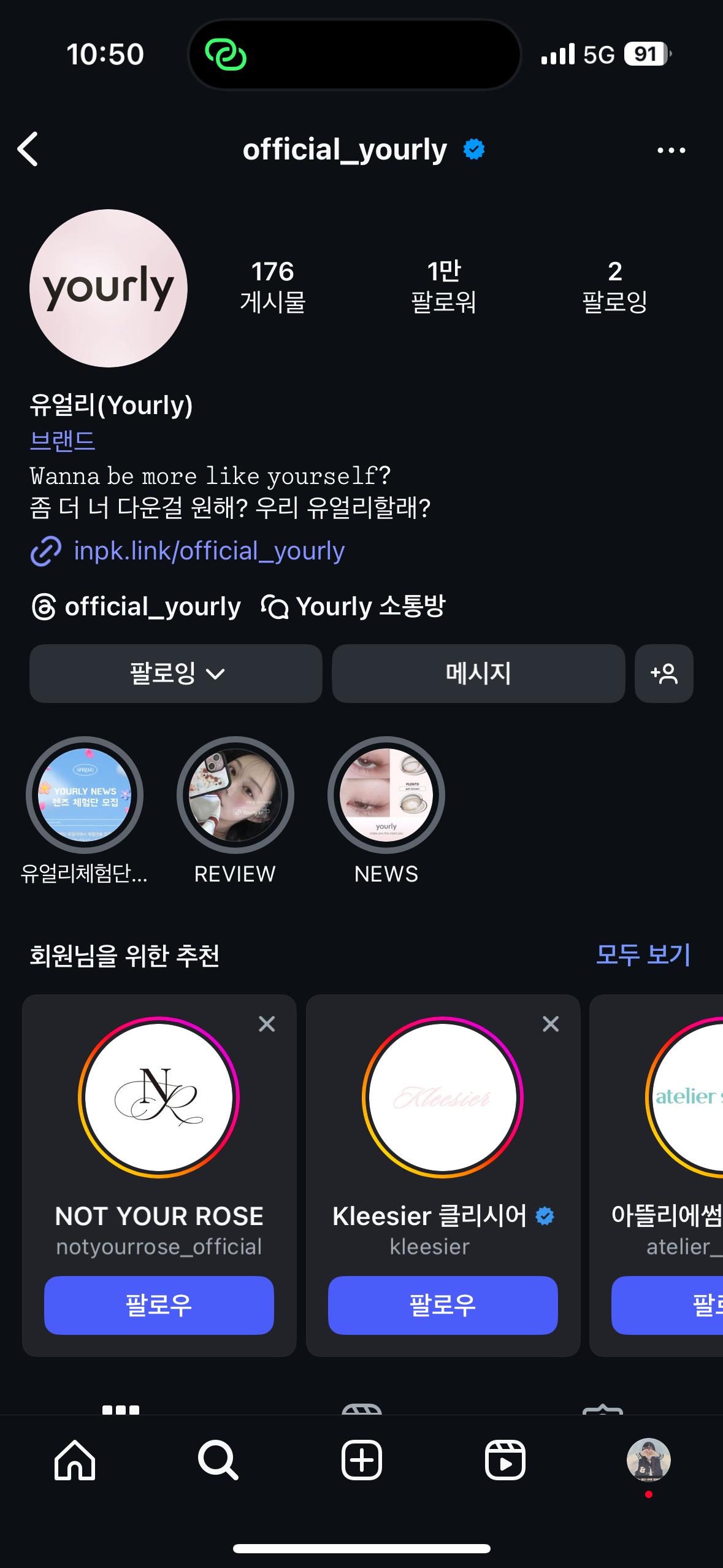723x1568 pixels.
Task: Go back using the back arrow
Action: (28, 149)
